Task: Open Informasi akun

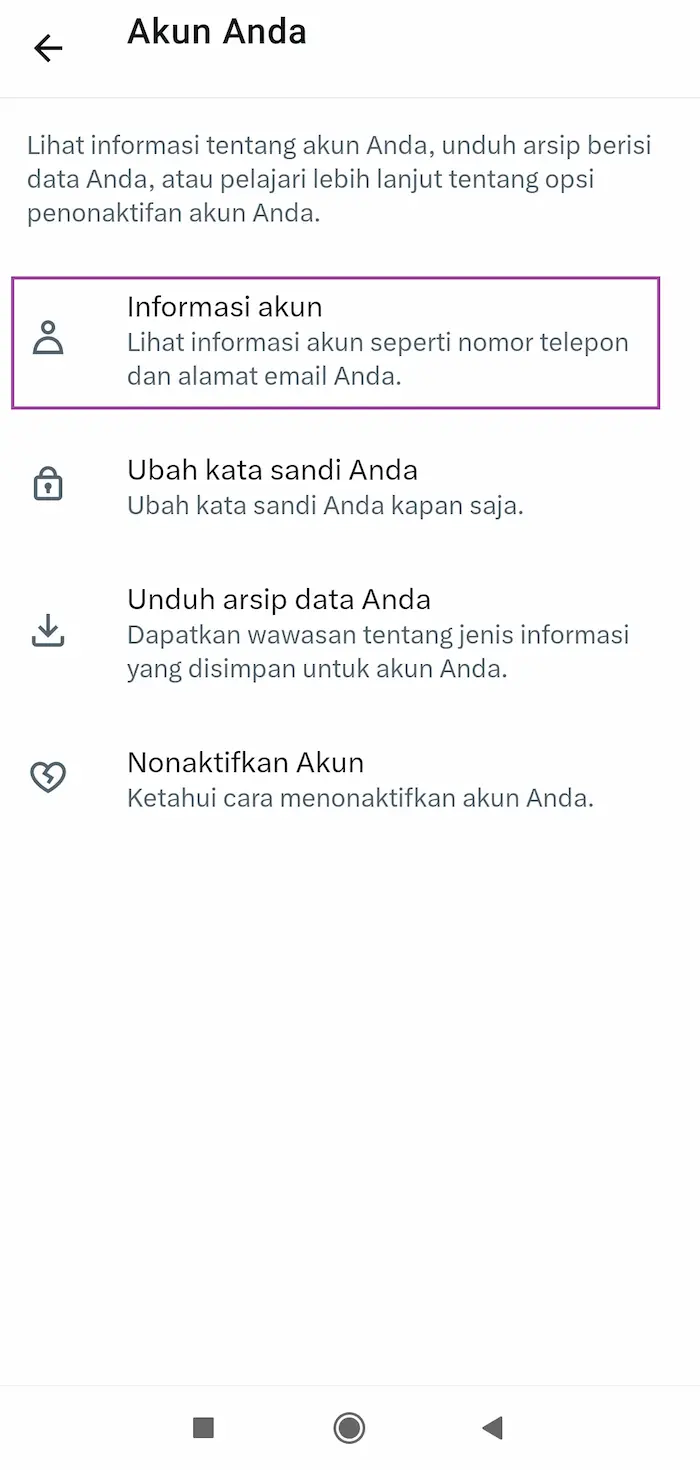Action: click(x=335, y=342)
